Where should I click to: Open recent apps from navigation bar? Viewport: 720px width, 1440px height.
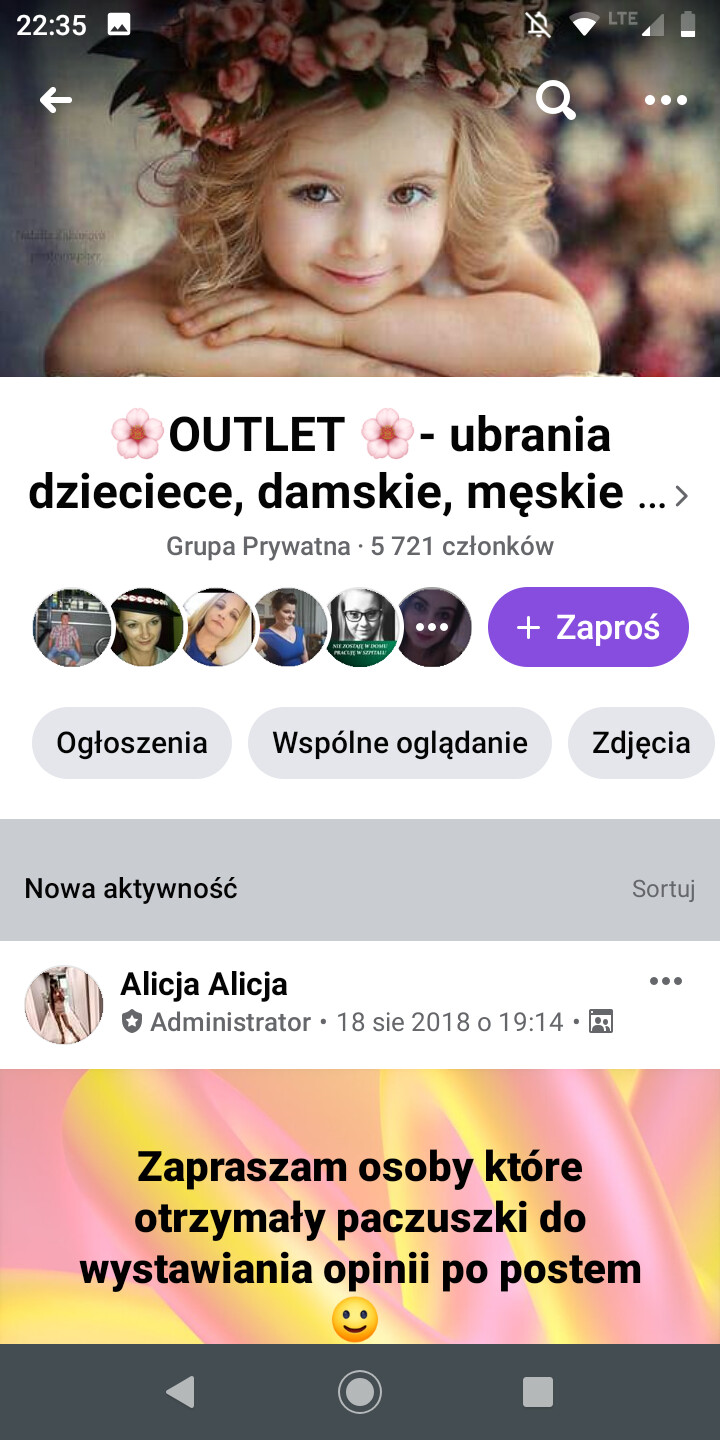[x=538, y=1392]
